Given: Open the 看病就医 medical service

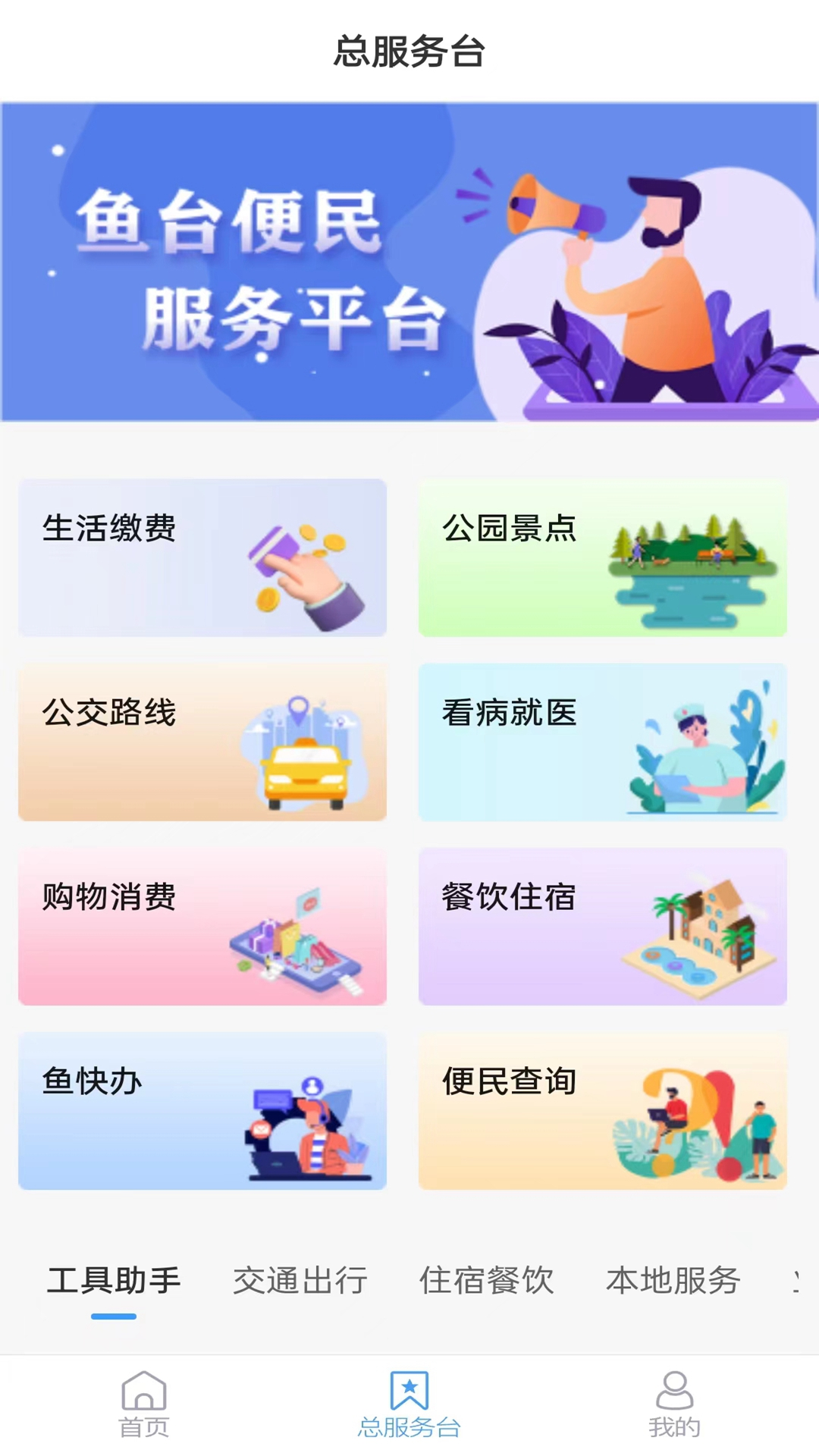Looking at the screenshot, I should click(603, 742).
